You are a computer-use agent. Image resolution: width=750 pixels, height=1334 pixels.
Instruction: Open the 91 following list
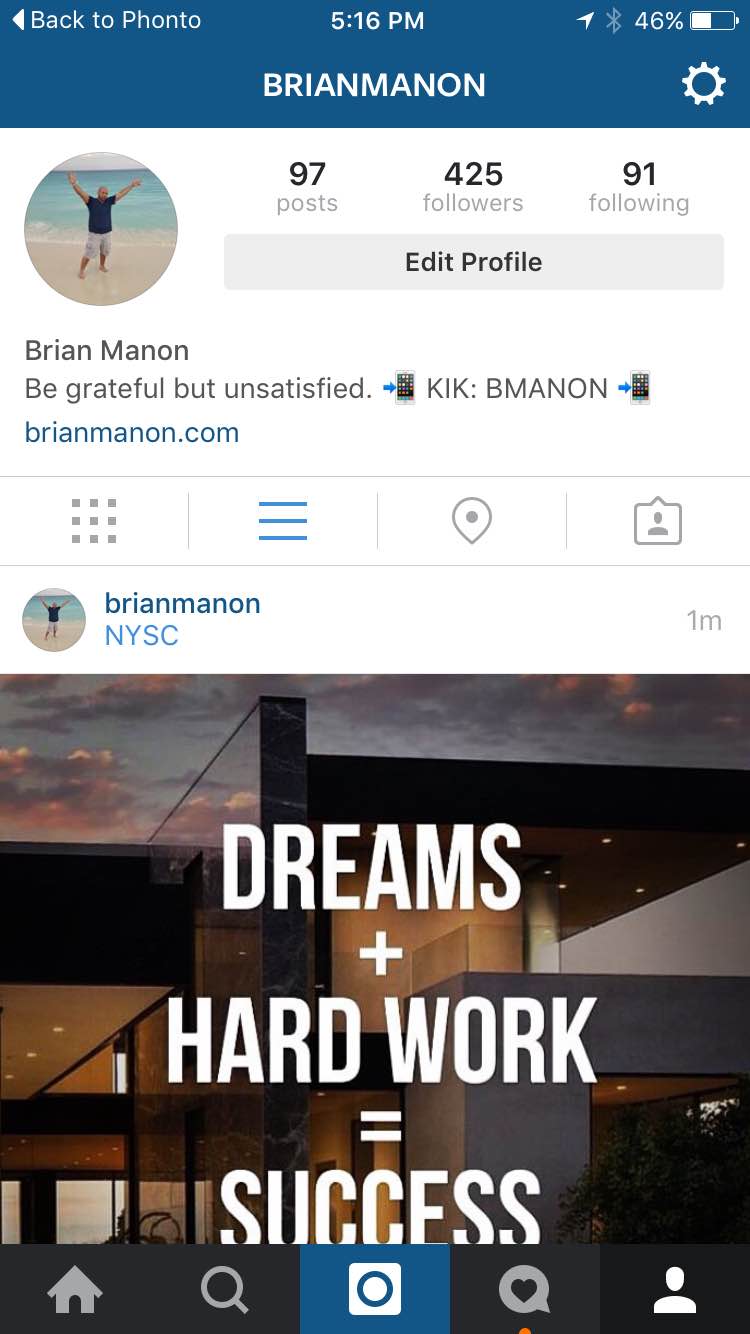(x=638, y=187)
